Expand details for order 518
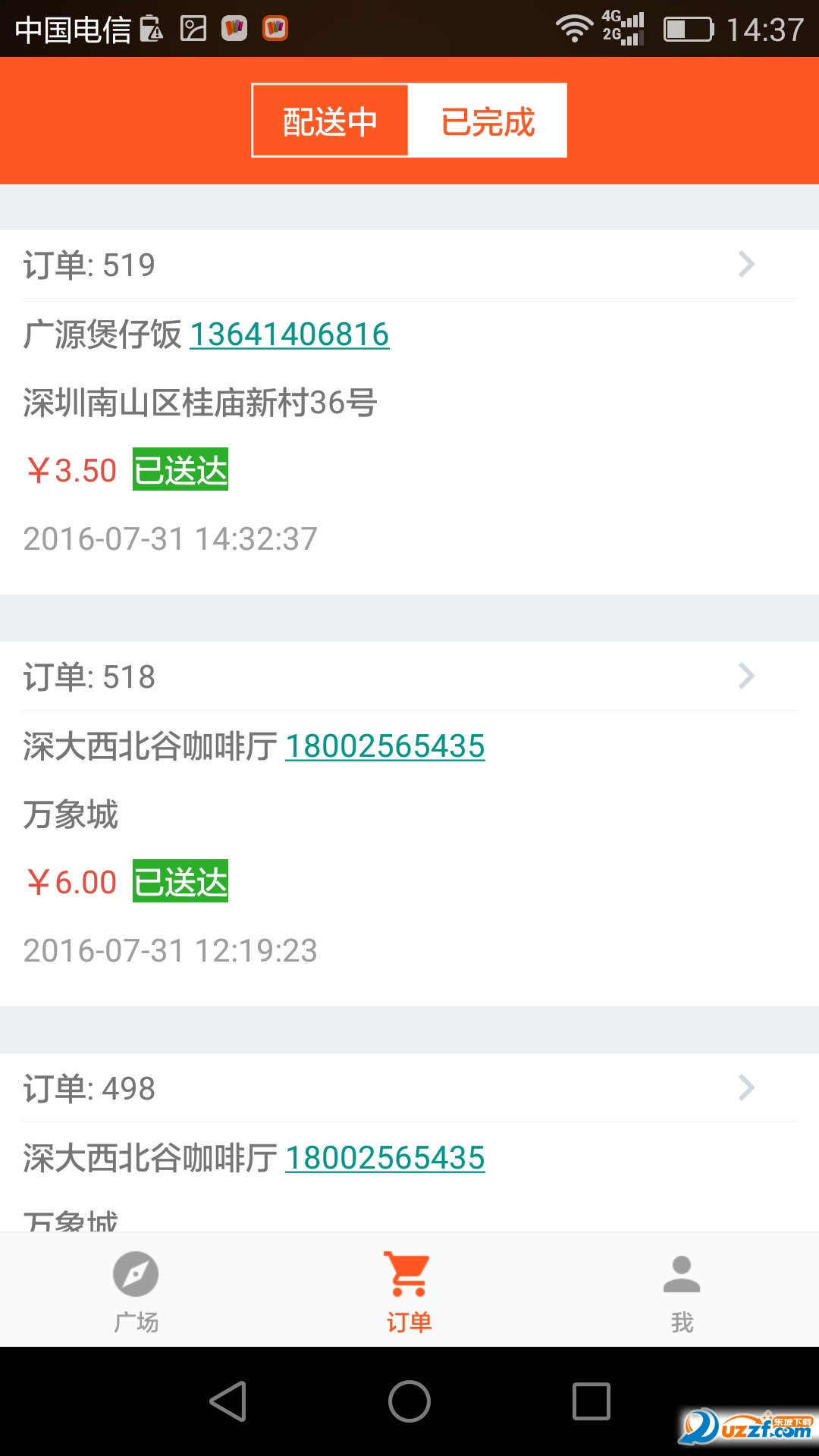819x1456 pixels. tap(747, 676)
